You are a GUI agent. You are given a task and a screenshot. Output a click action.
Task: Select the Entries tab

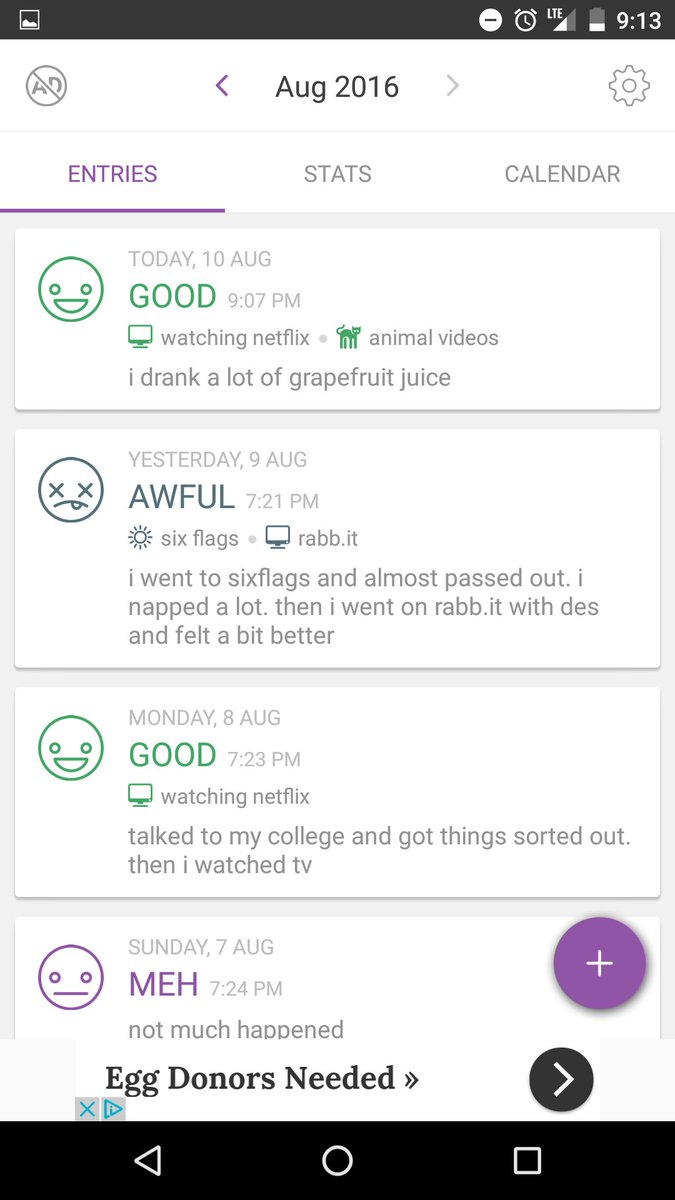[x=112, y=174]
